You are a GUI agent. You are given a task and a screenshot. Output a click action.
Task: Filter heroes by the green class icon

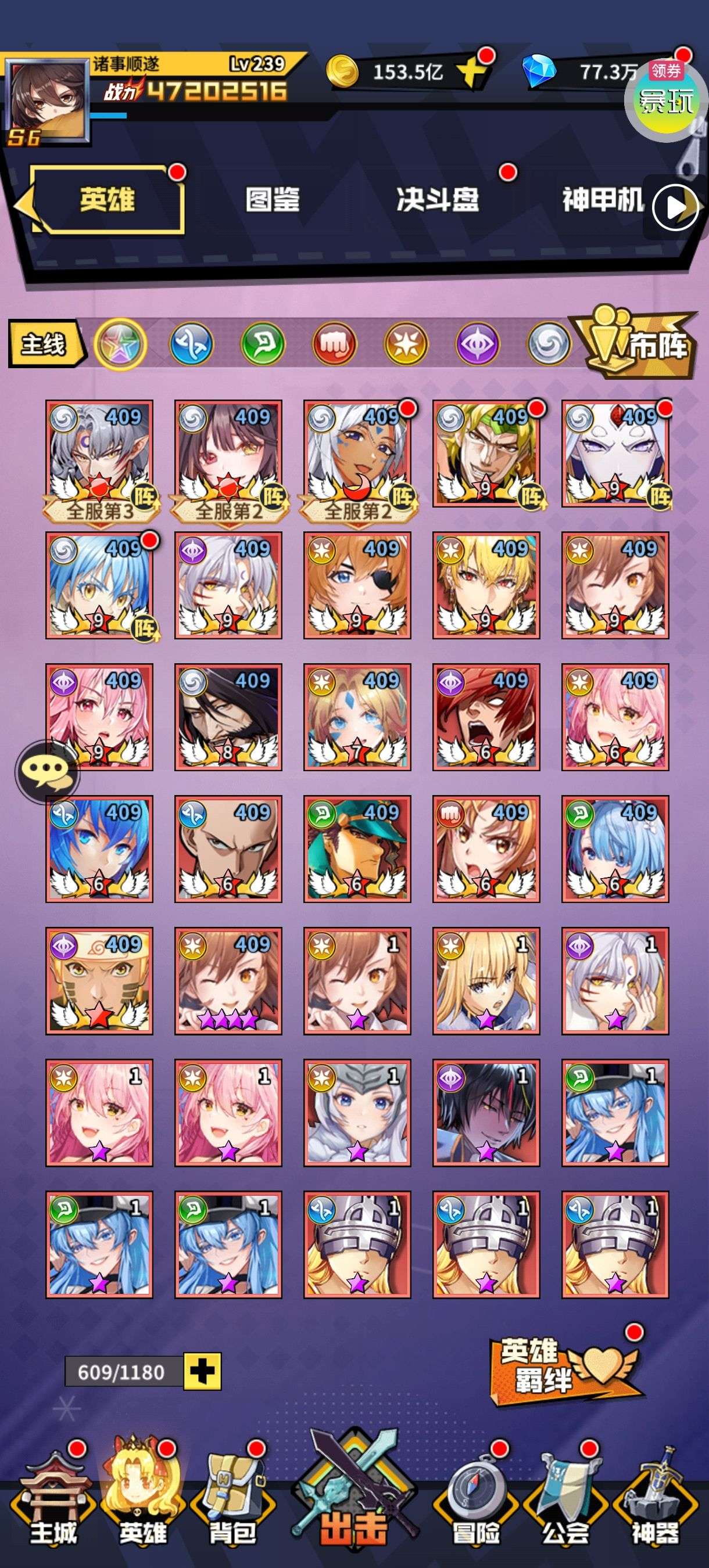coord(263,344)
